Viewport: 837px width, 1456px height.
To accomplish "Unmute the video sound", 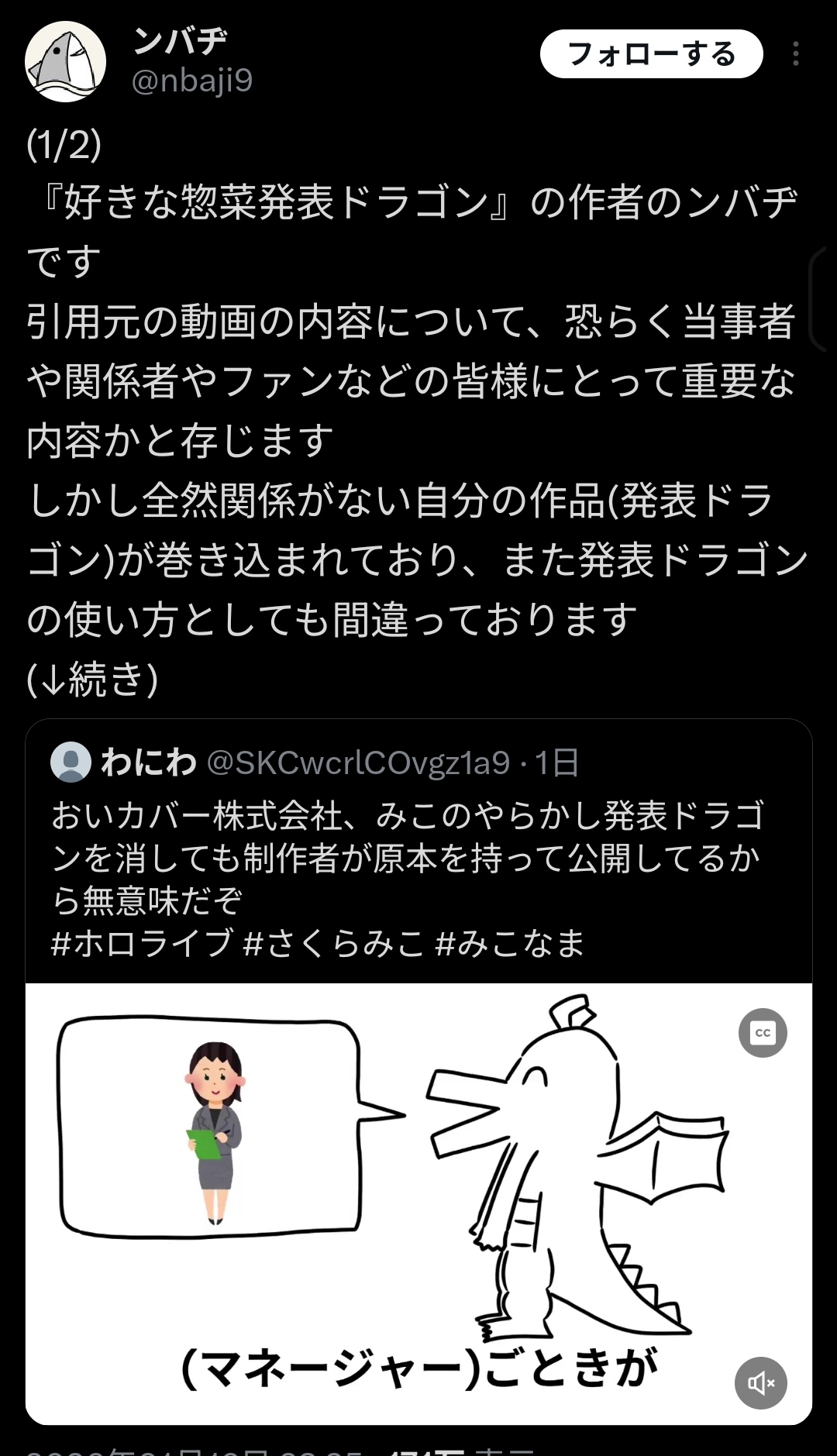I will point(761,1382).
